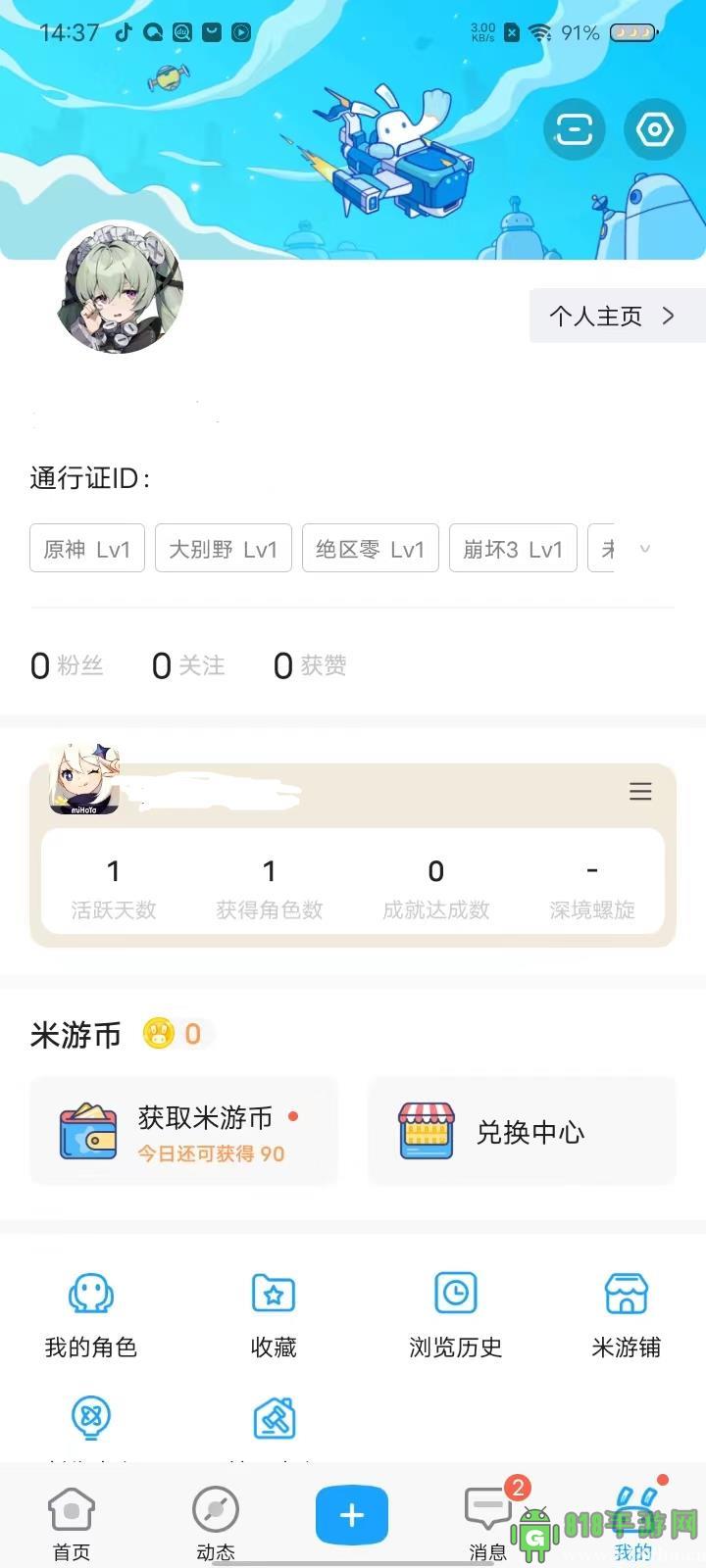This screenshot has width=706, height=1568.
Task: View the 关注 following list
Action: (188, 665)
